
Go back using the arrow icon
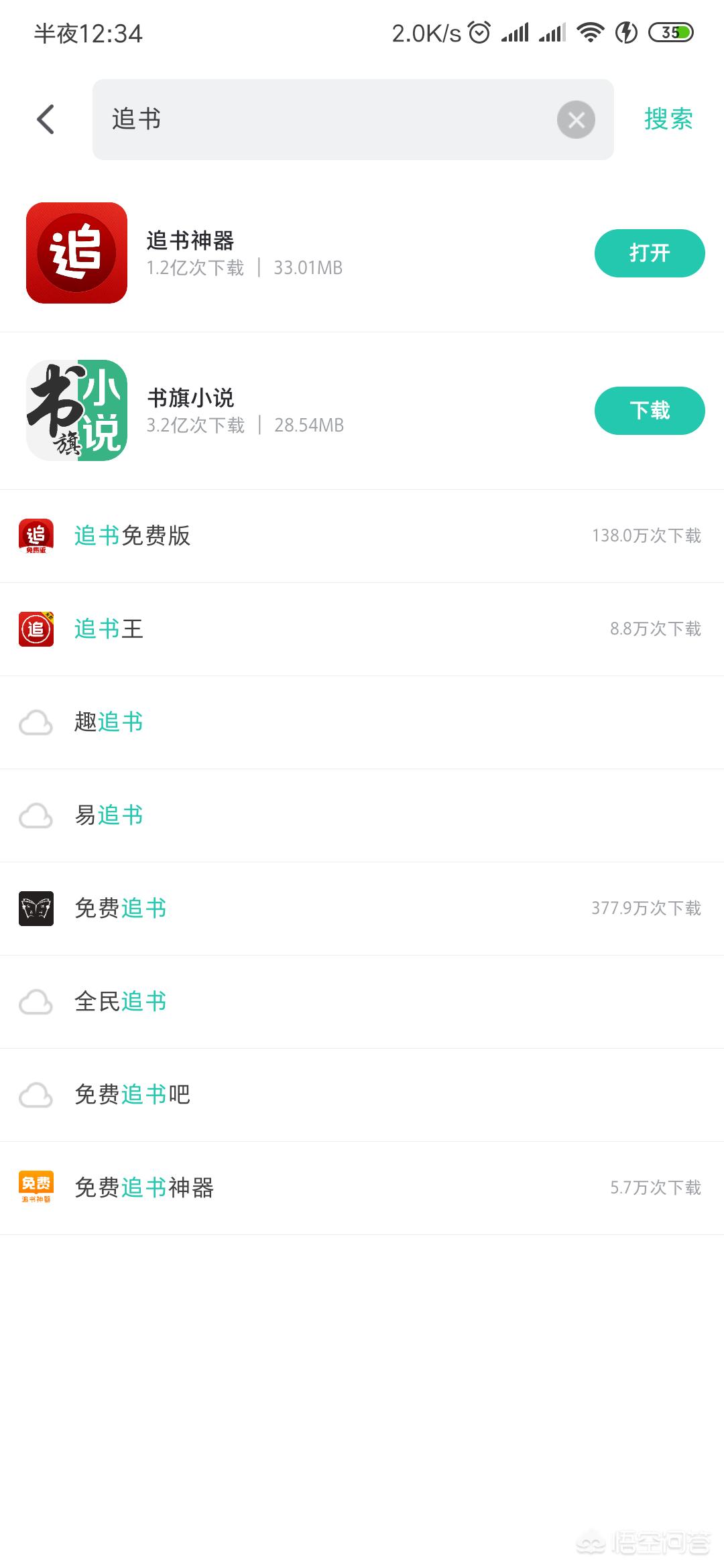(x=46, y=120)
